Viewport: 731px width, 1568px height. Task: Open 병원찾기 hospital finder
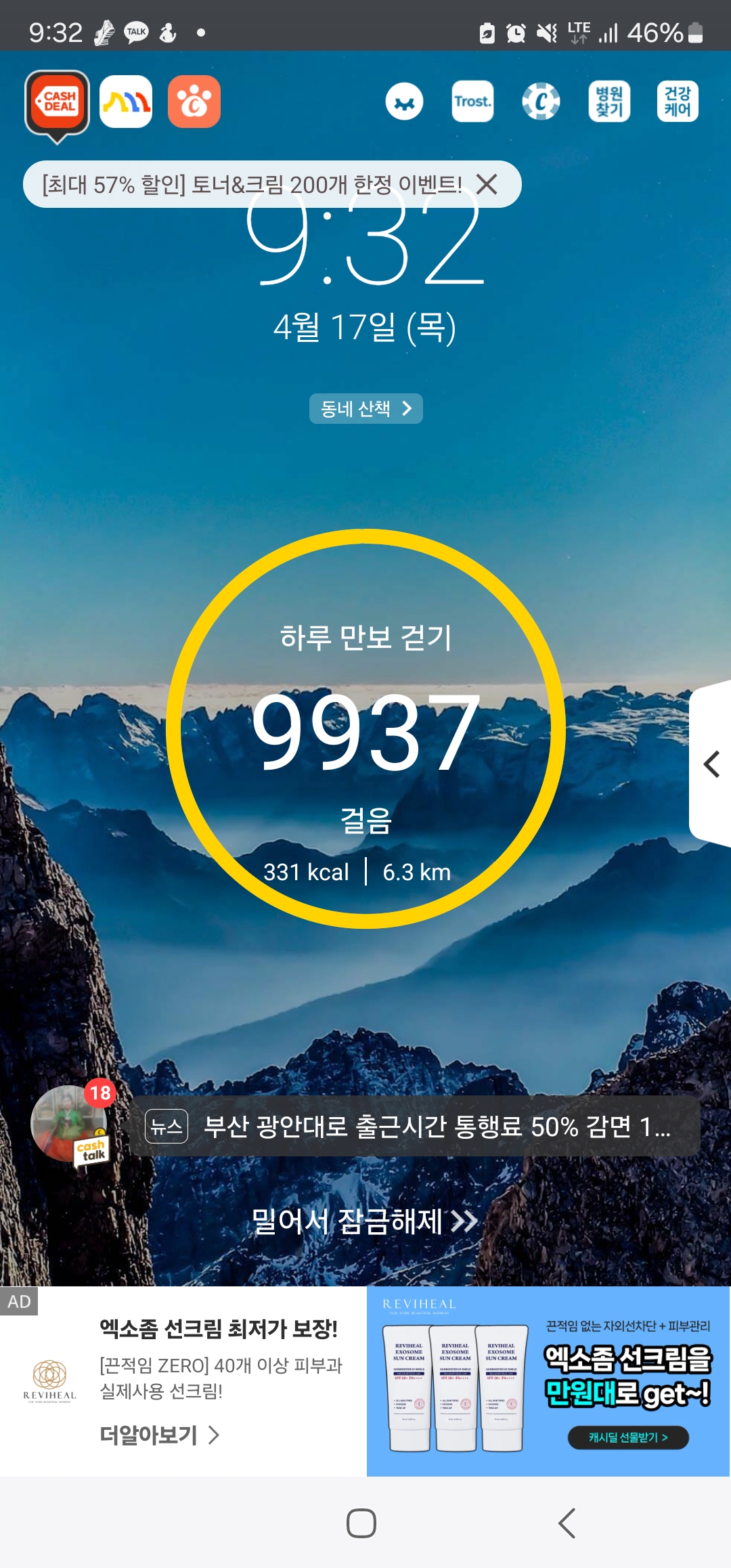609,102
